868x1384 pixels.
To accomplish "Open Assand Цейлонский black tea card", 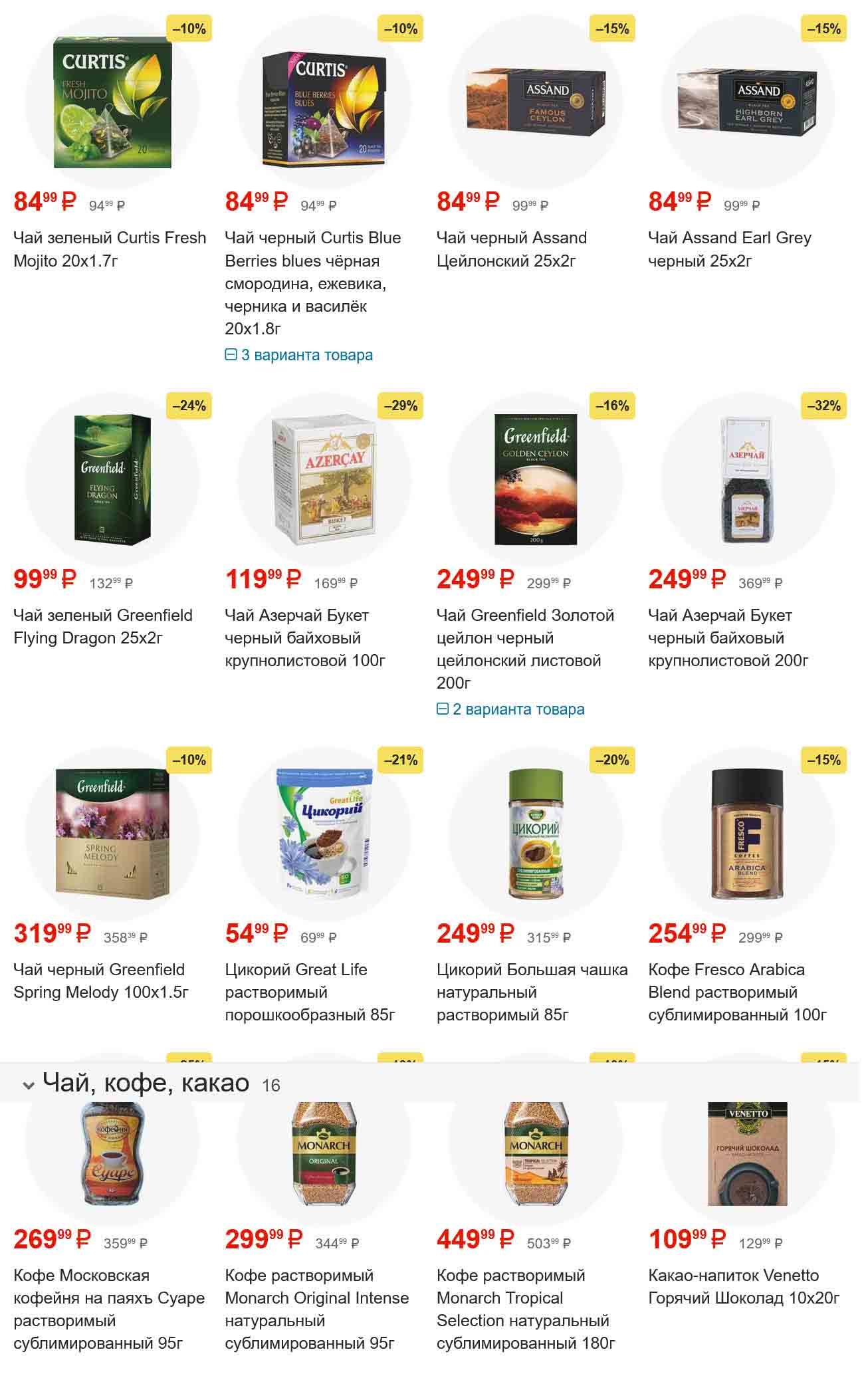I will (511, 249).
